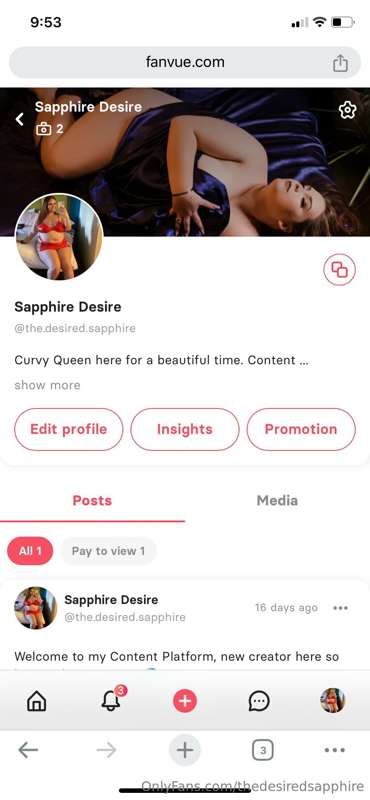Open Edit profile
This screenshot has height=800, width=370.
[x=68, y=429]
